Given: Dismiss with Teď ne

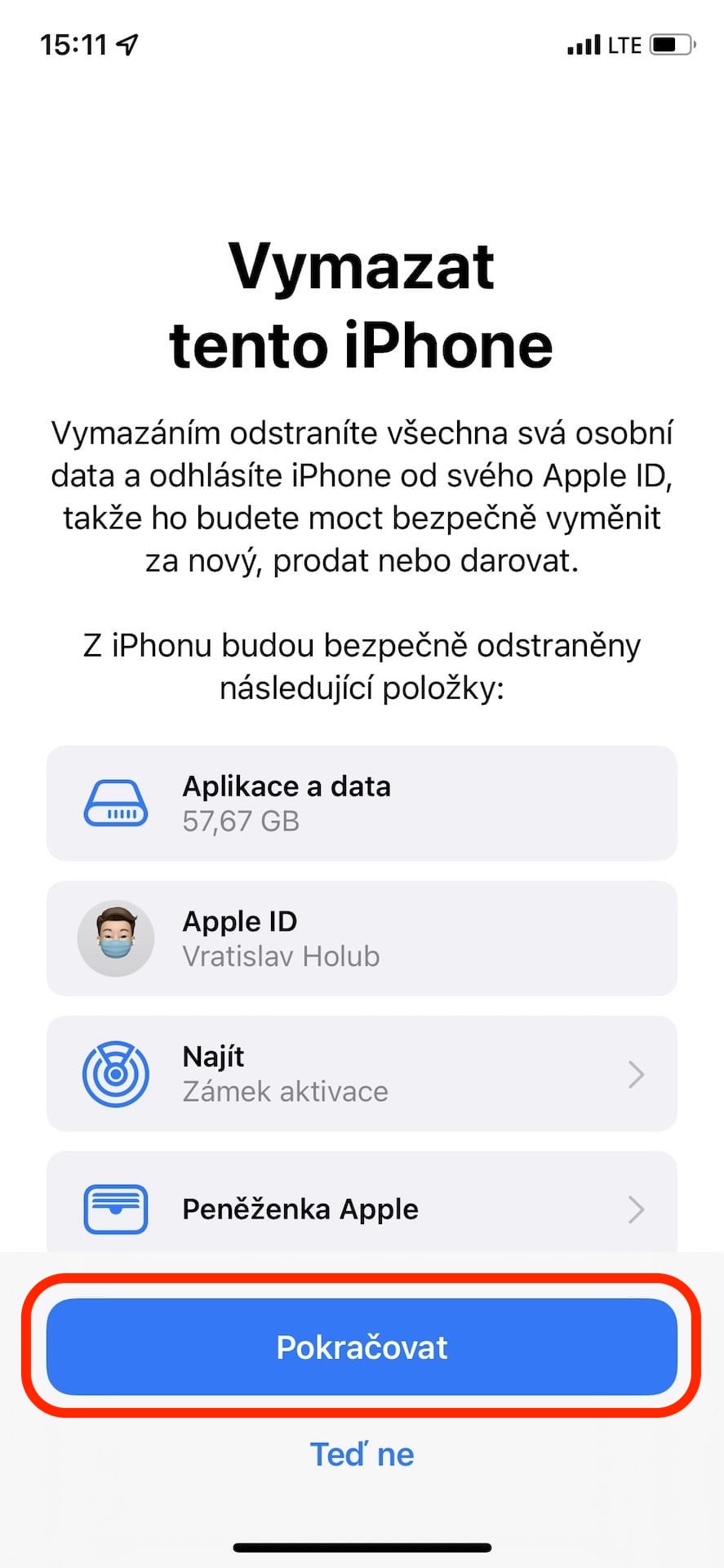Looking at the screenshot, I should tap(362, 1454).
